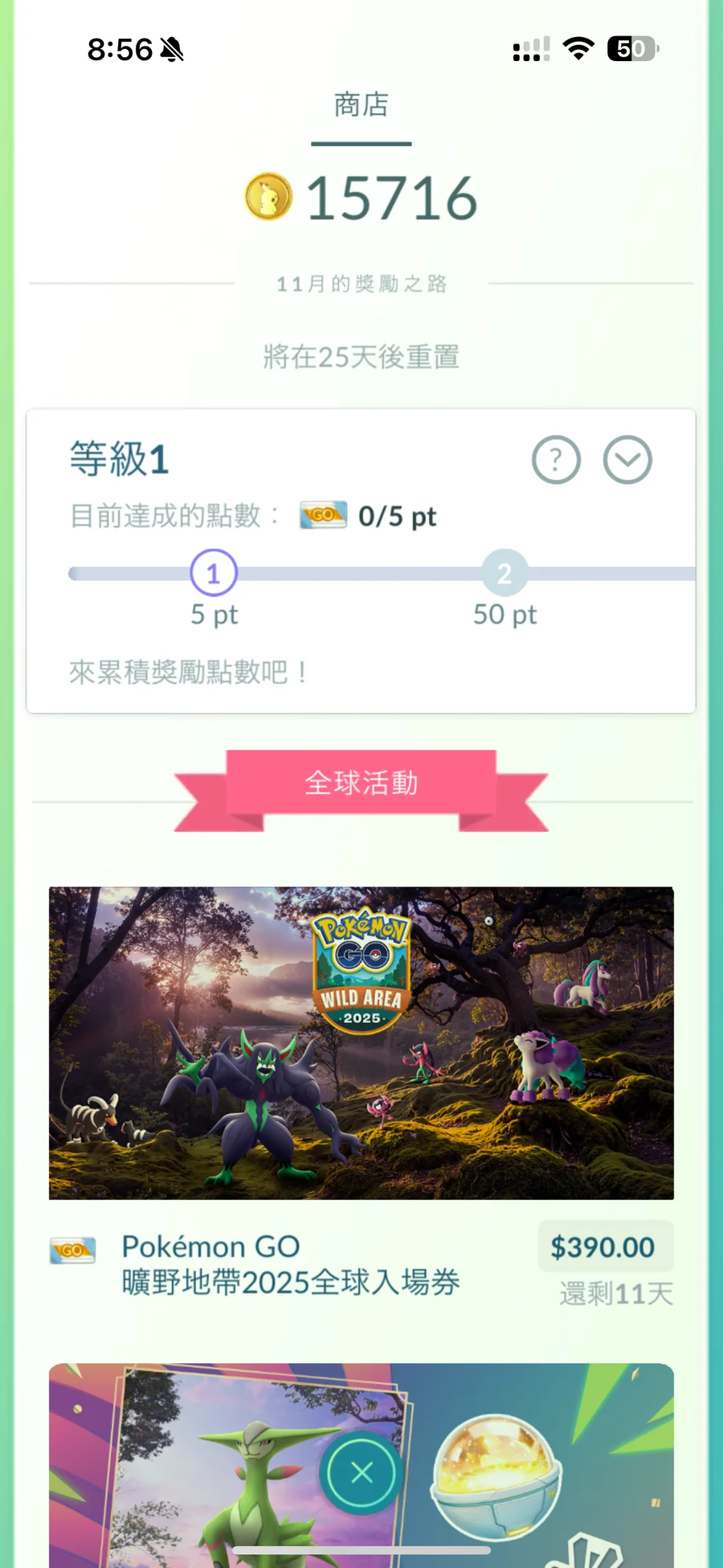Close the shop with the X button
The height and width of the screenshot is (1568, 723).
361,1472
